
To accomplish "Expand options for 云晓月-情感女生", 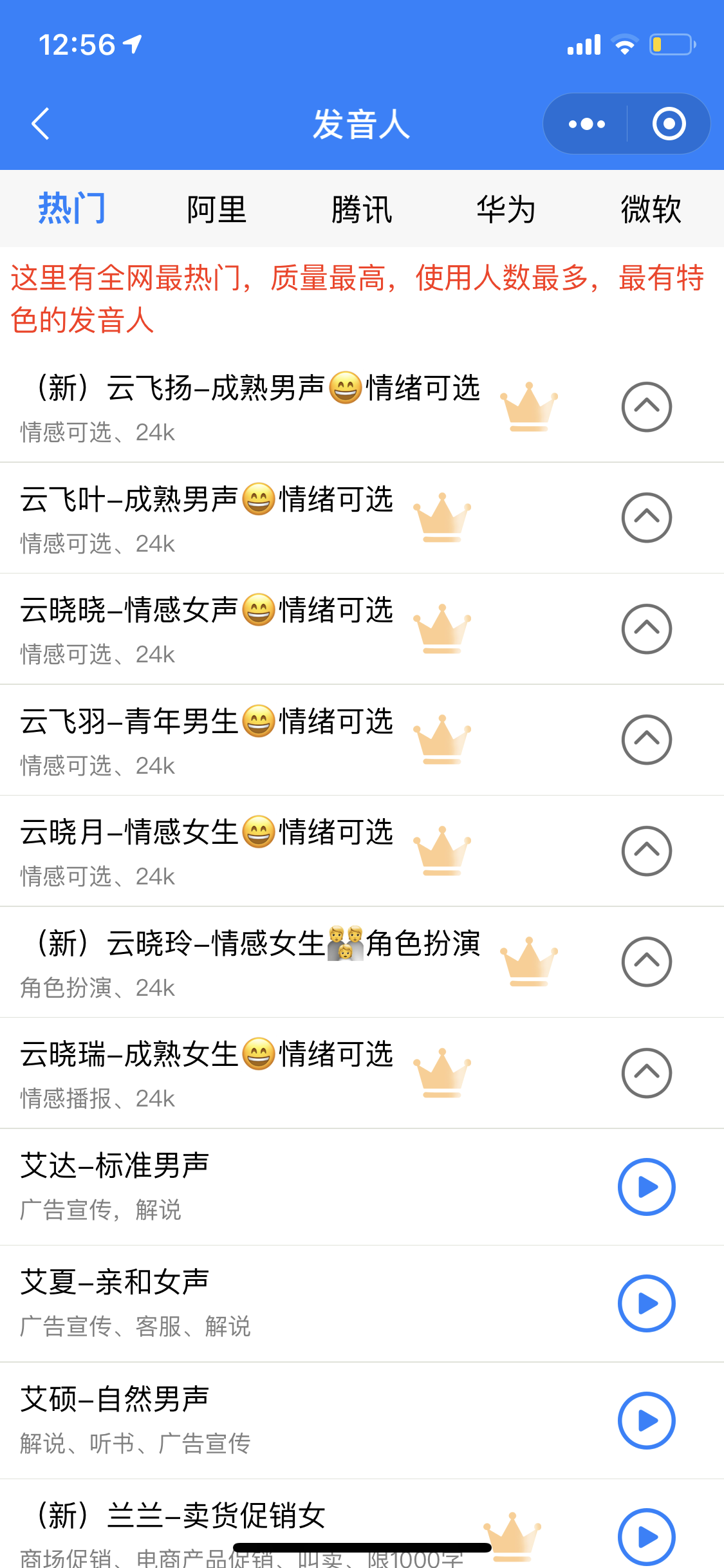I will click(x=647, y=851).
